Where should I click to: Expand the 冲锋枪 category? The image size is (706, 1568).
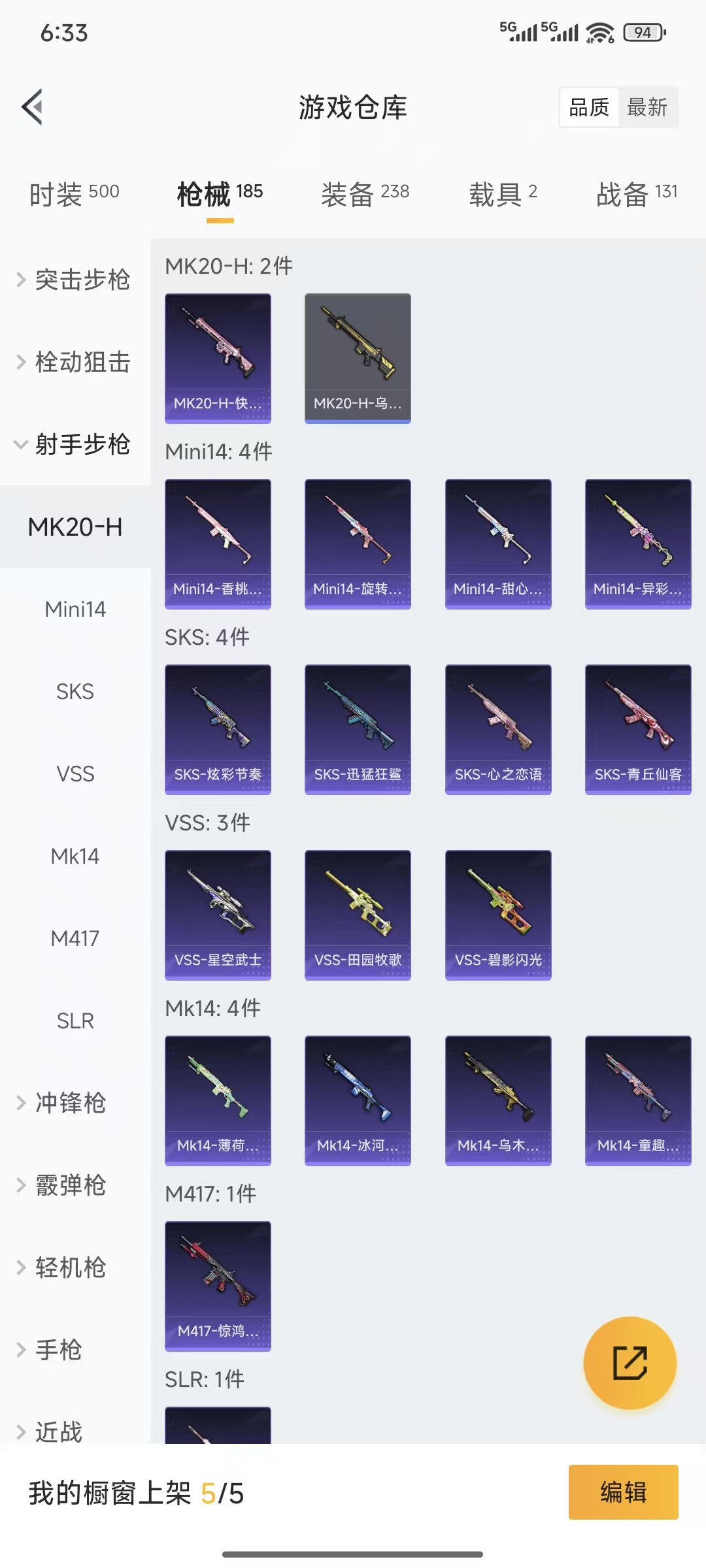coord(71,1103)
